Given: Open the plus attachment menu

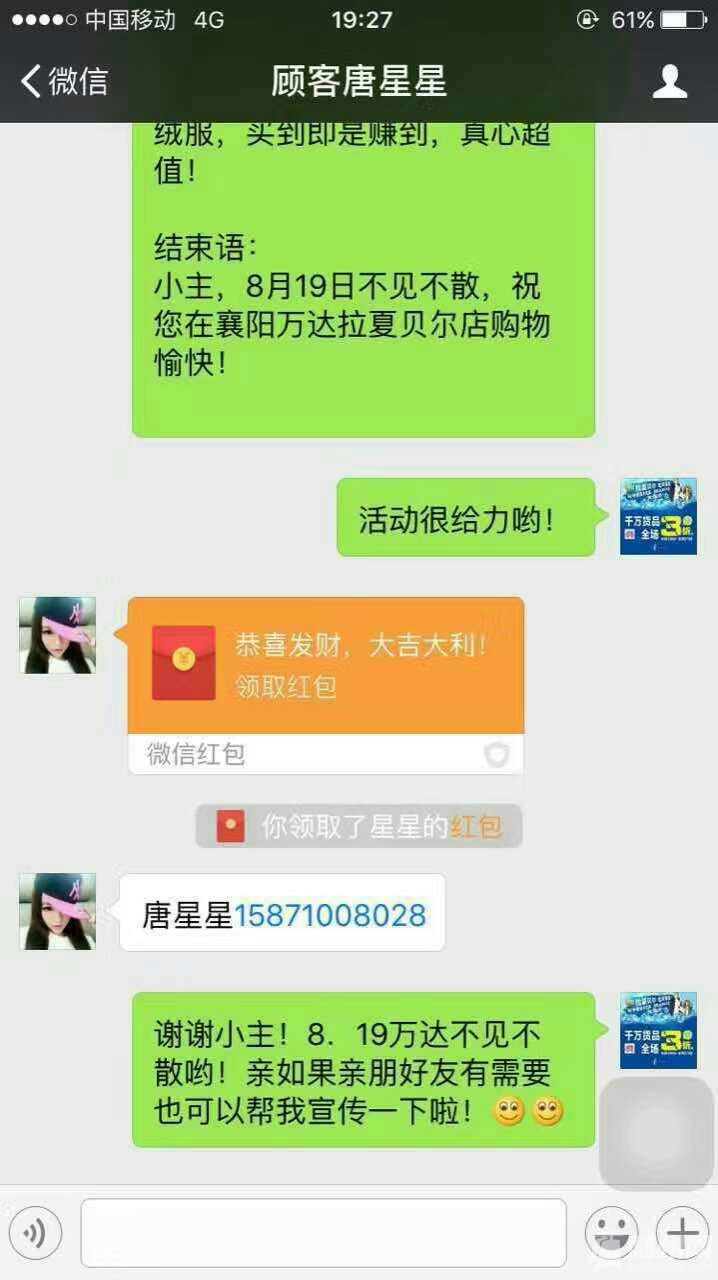Looking at the screenshot, I should coord(683,1233).
